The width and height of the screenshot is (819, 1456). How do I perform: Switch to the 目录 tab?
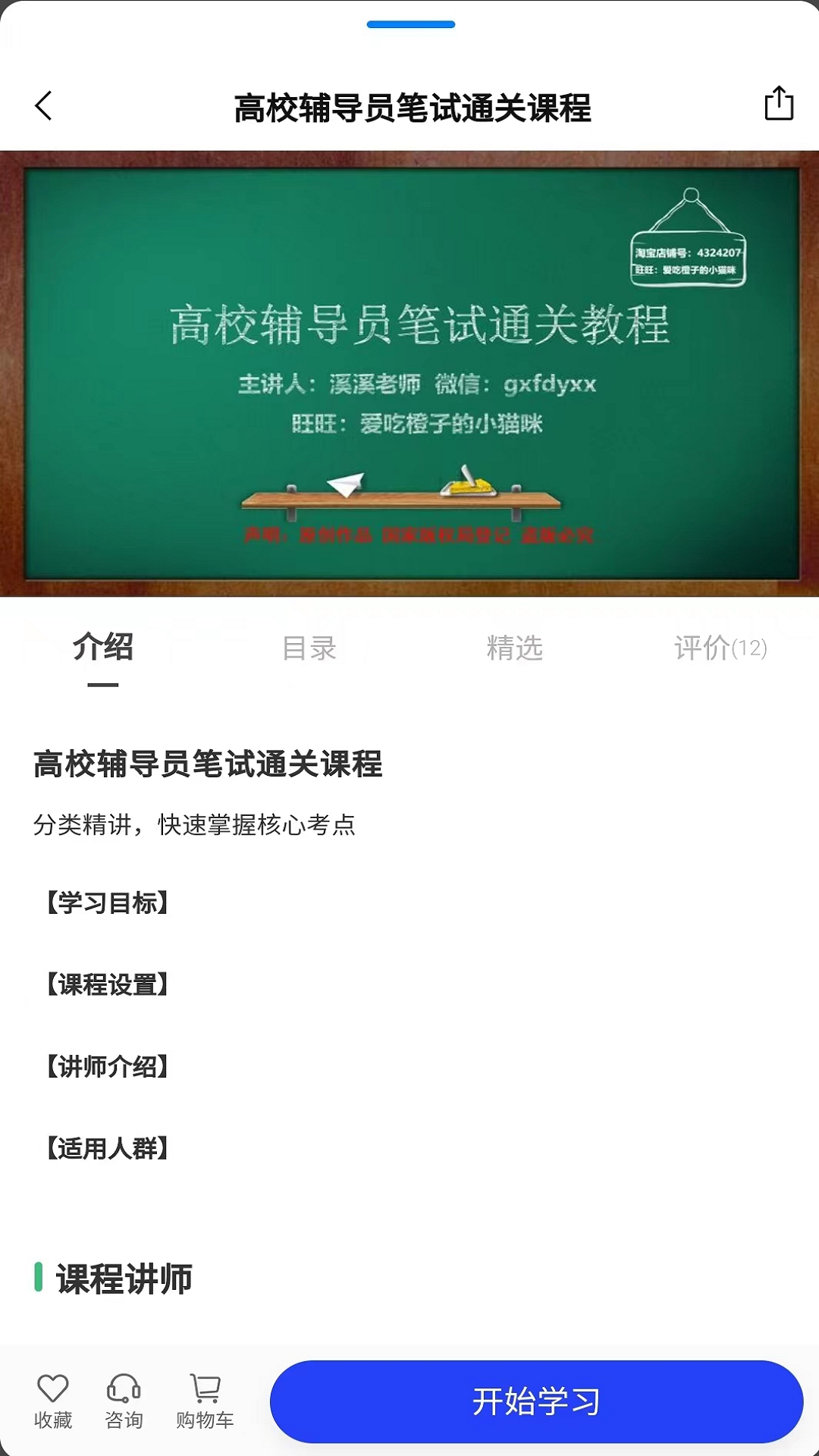tap(309, 648)
